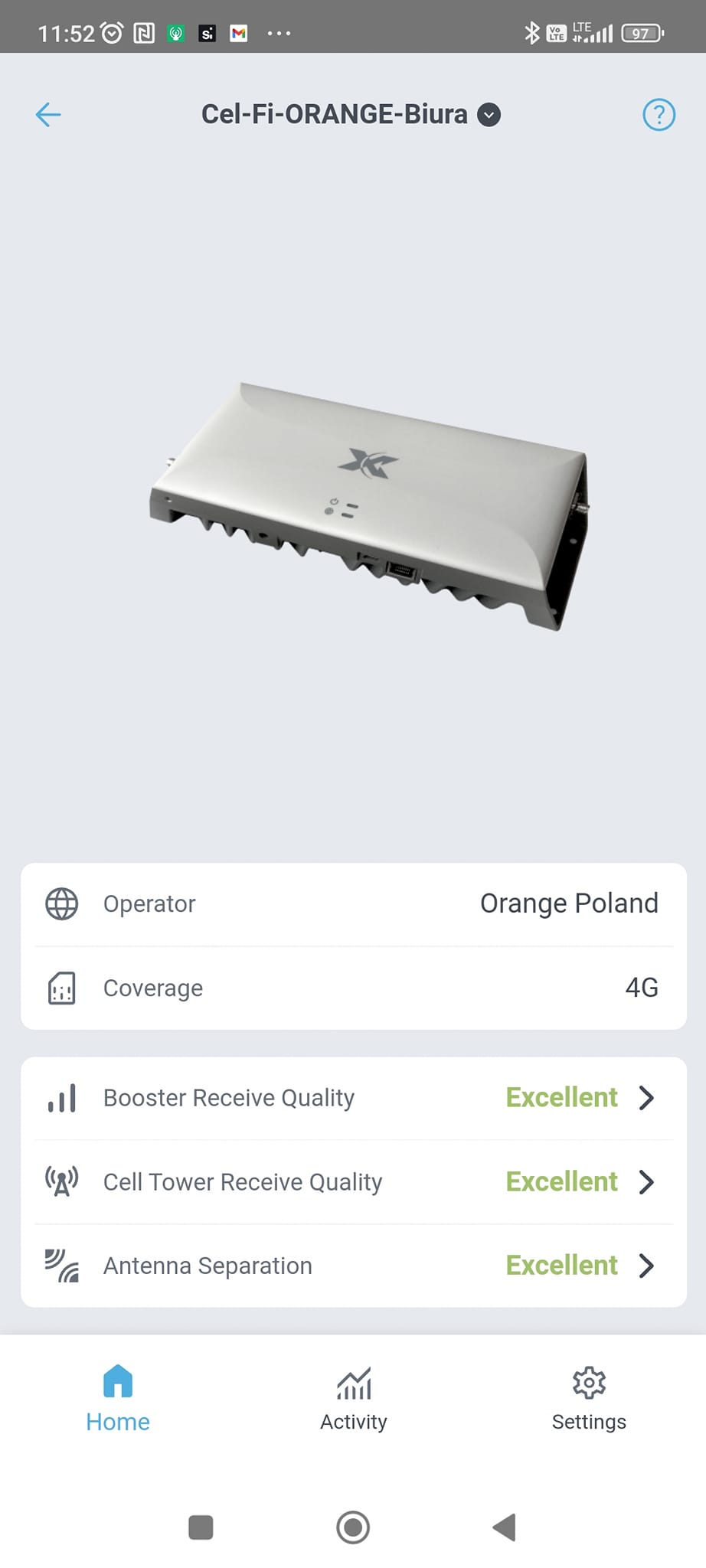Expand the Cel-Fi-ORANGE-Biura device dropdown

[489, 115]
